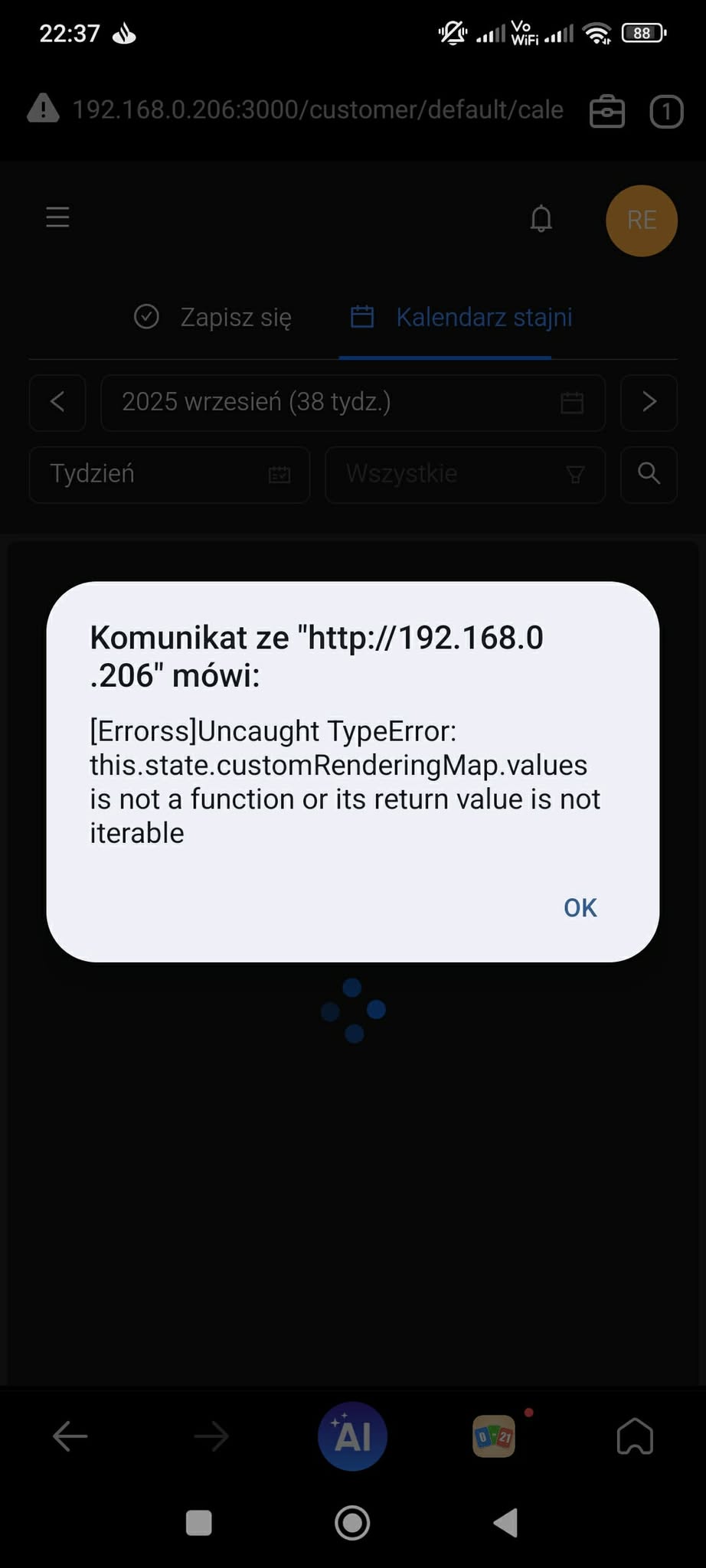Open the browser tab switcher
706x1568 pixels.
[665, 112]
